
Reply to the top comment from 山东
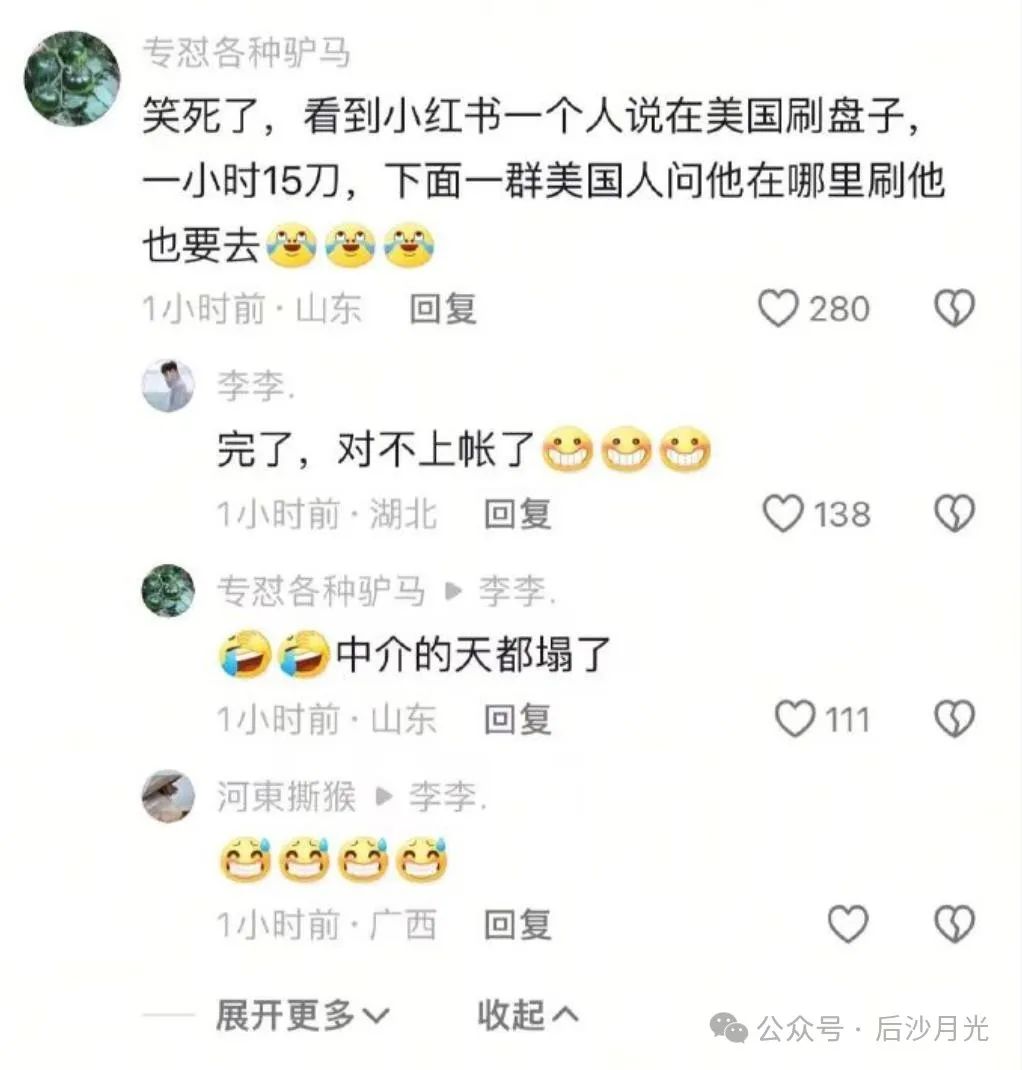(442, 309)
